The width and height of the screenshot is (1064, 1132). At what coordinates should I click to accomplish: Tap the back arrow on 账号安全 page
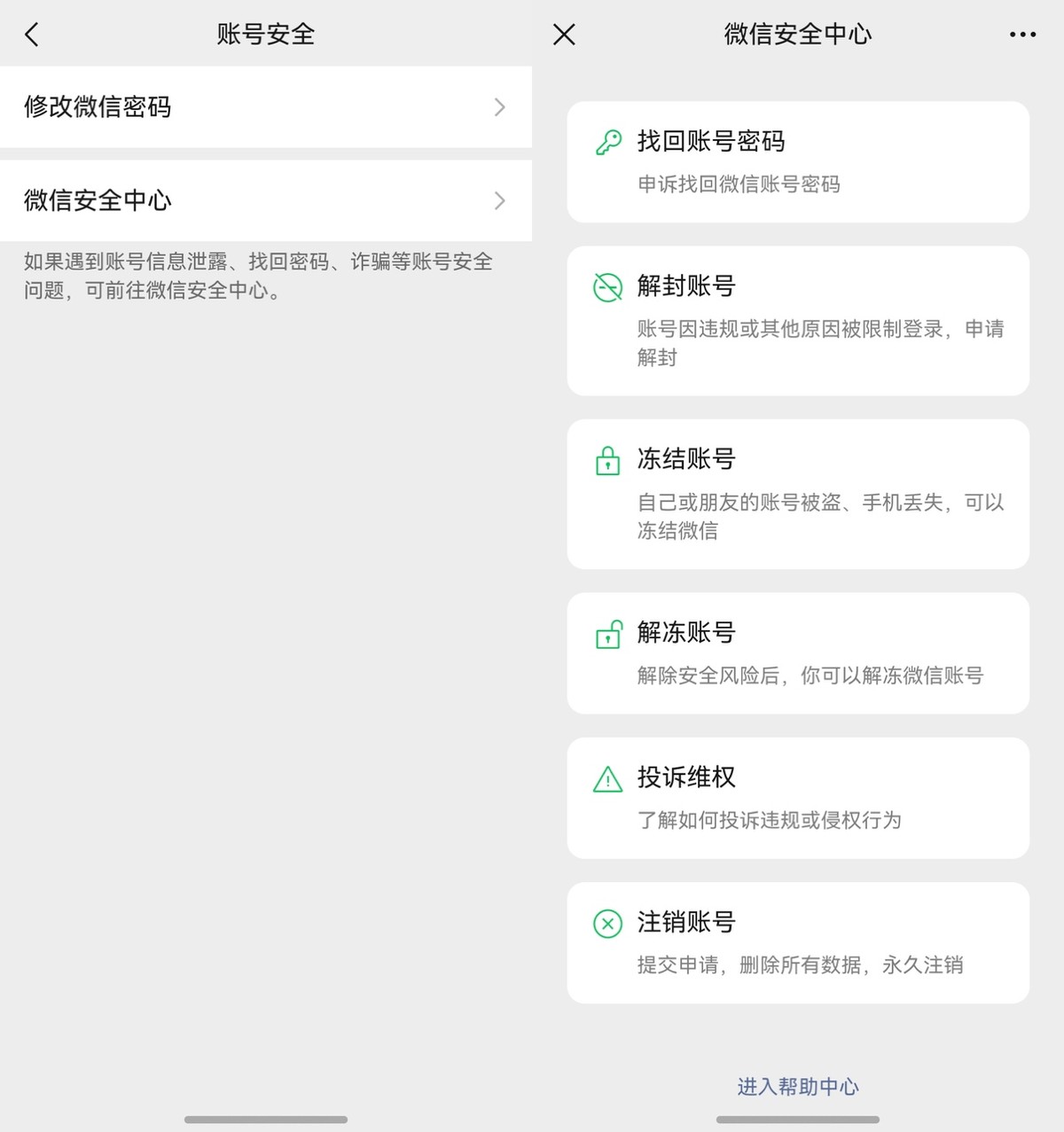pyautogui.click(x=32, y=34)
